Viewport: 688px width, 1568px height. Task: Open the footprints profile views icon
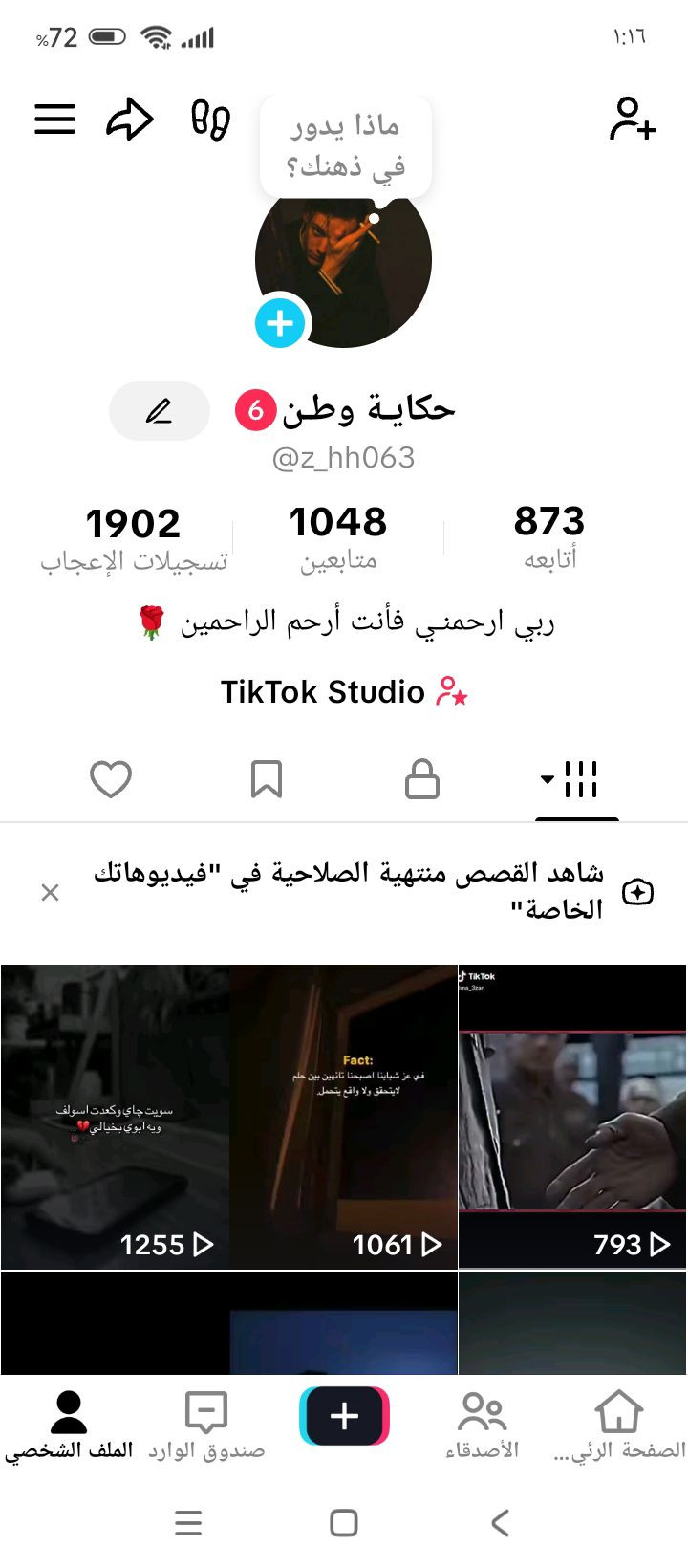click(210, 120)
